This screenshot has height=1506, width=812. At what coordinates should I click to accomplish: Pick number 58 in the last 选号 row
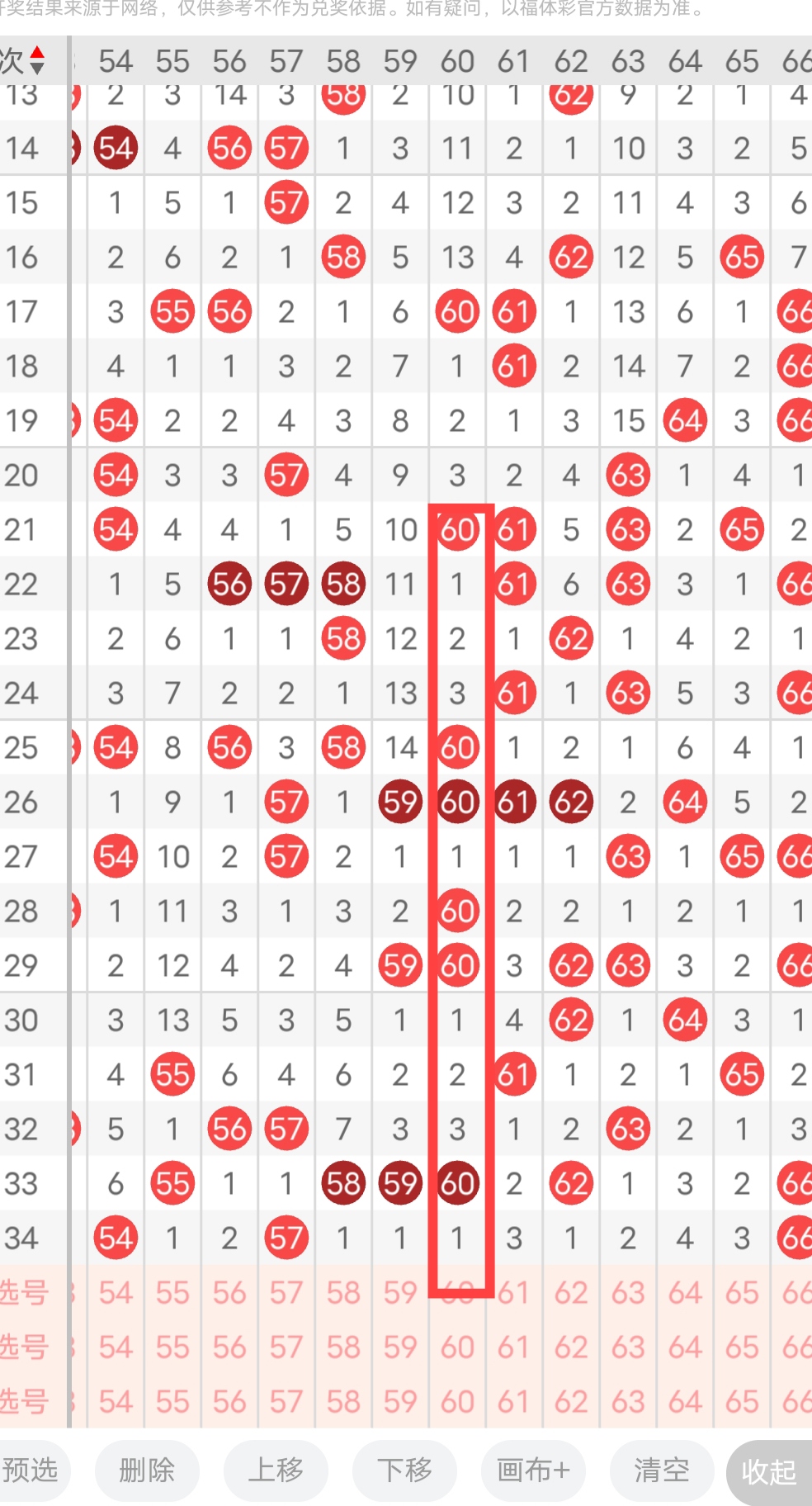343,1402
